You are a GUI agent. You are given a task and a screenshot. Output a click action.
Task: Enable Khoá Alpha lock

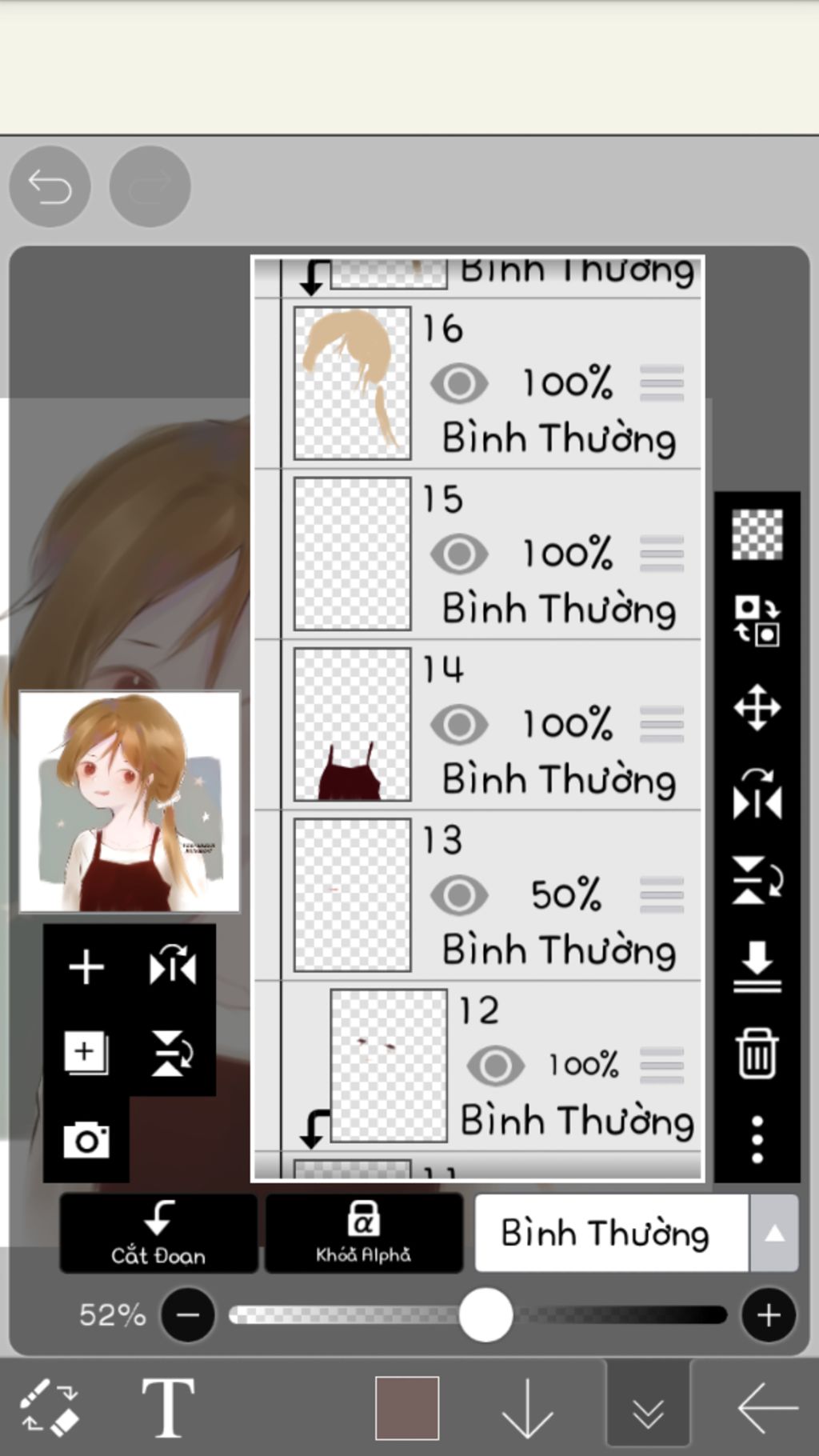click(x=364, y=1234)
